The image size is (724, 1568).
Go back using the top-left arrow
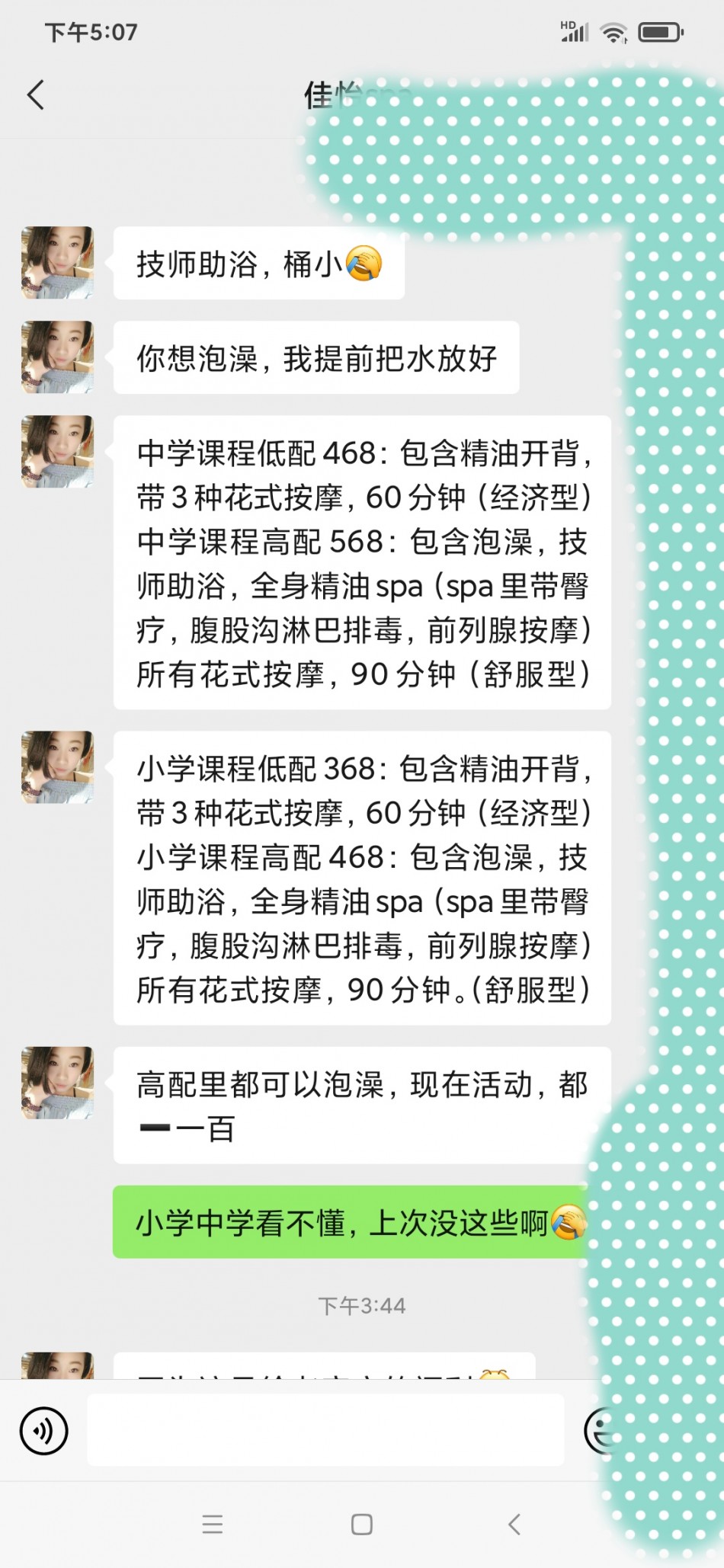[36, 95]
